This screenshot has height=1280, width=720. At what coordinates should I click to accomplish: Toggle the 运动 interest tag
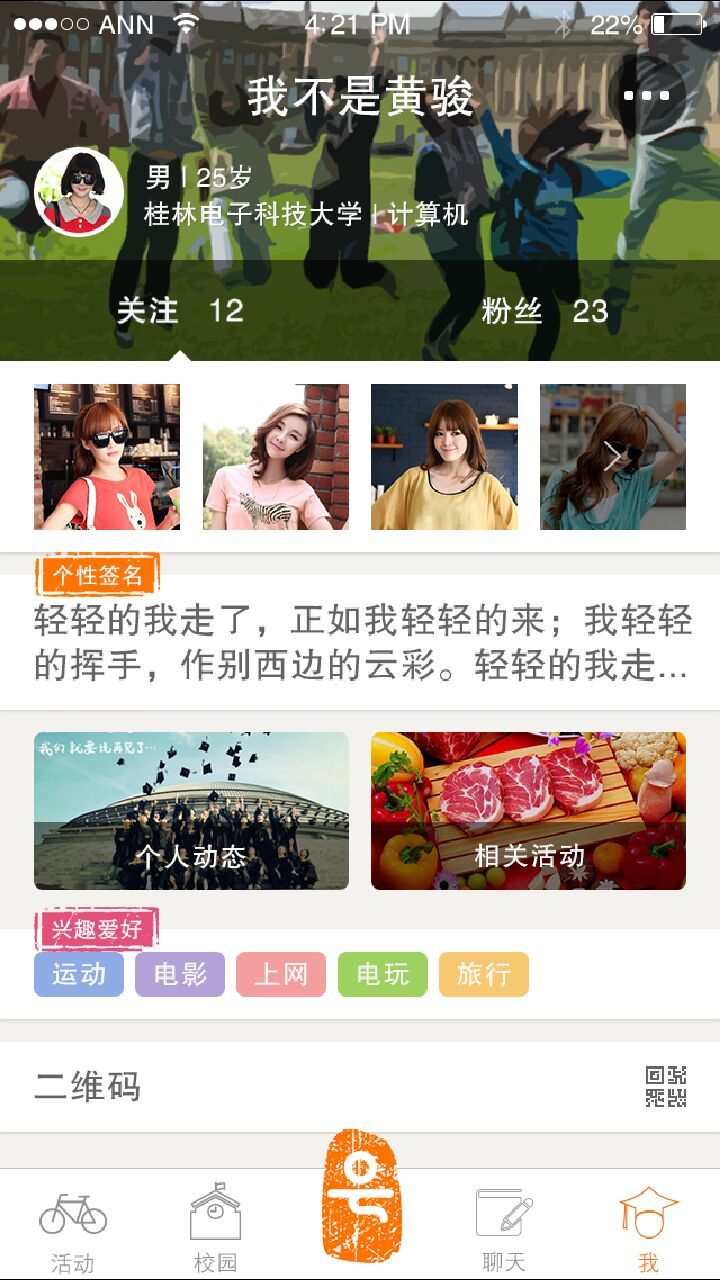[x=78, y=975]
